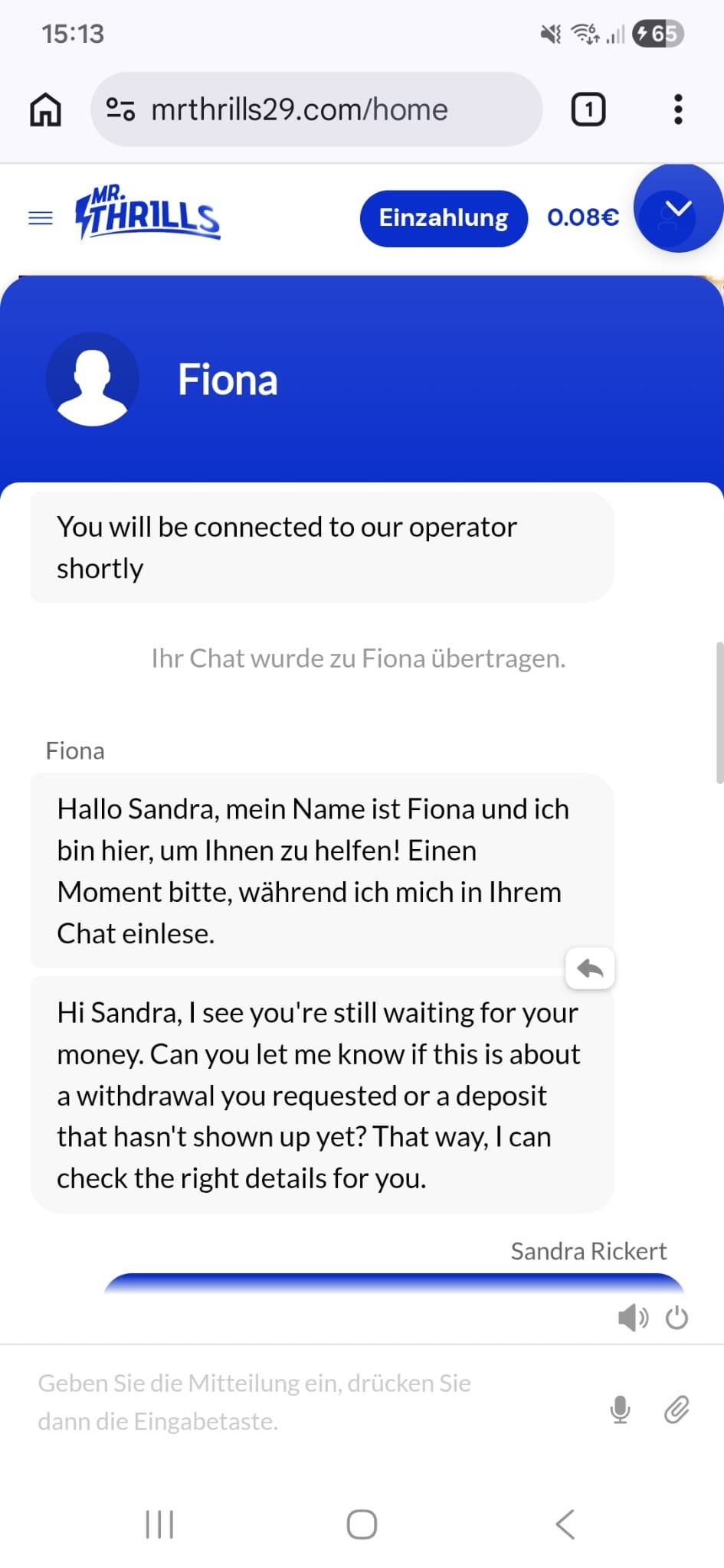Go to the browser home page

click(45, 109)
